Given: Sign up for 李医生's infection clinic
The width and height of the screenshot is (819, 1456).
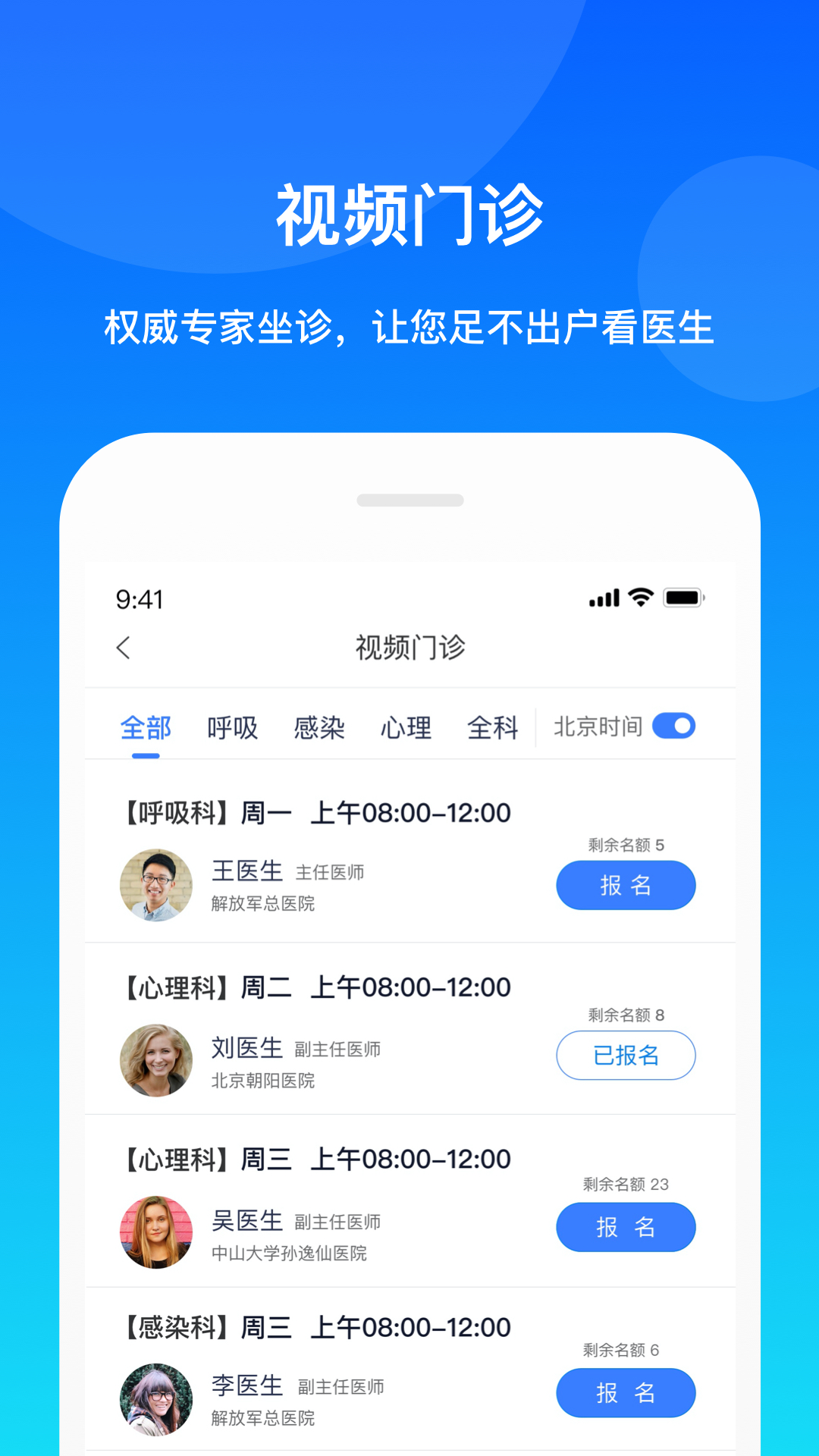Looking at the screenshot, I should coord(626,1393).
